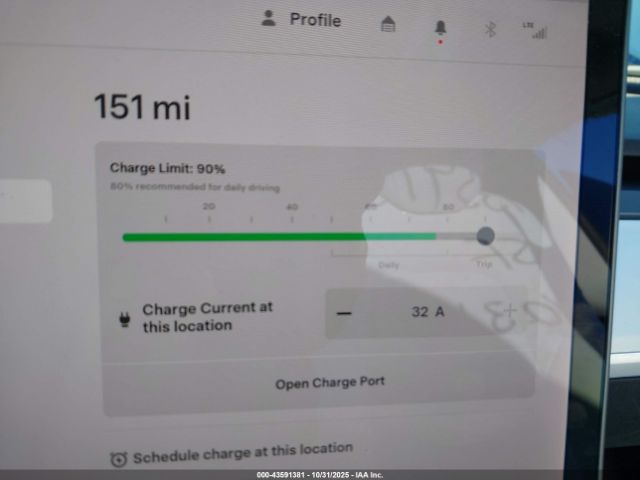Image resolution: width=640 pixels, height=480 pixels.
Task: Open the Profile menu
Action: point(301,20)
